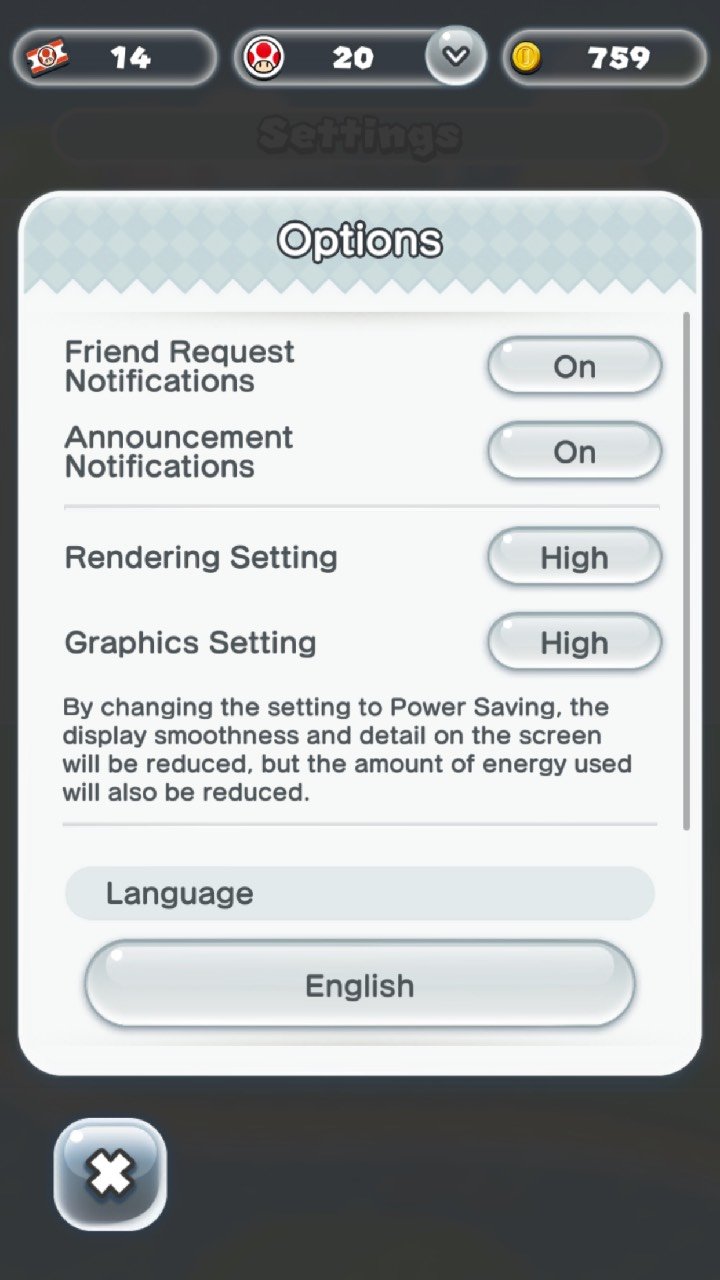Open the English language selector
The height and width of the screenshot is (1280, 720).
pyautogui.click(x=360, y=985)
